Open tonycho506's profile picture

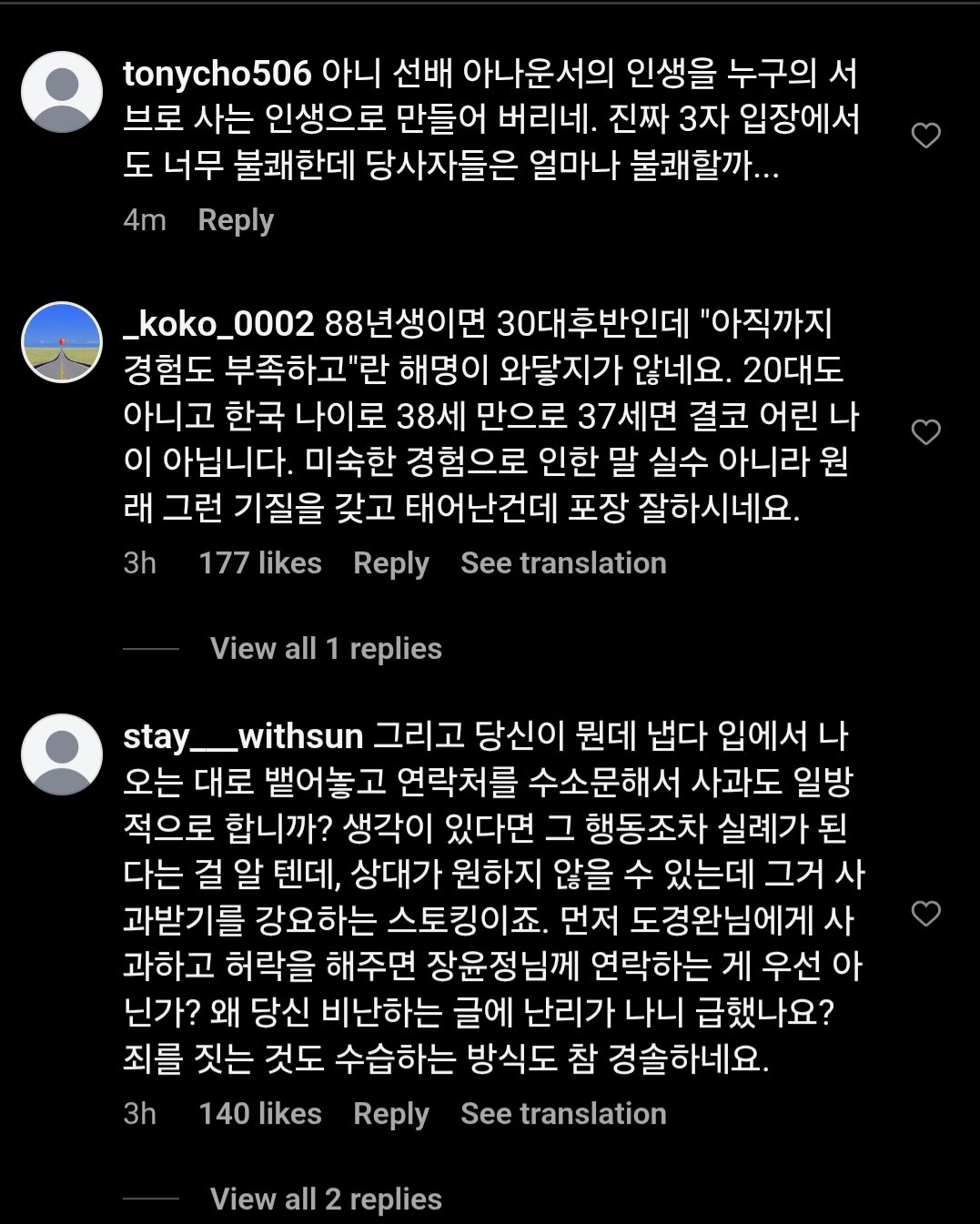(x=62, y=92)
